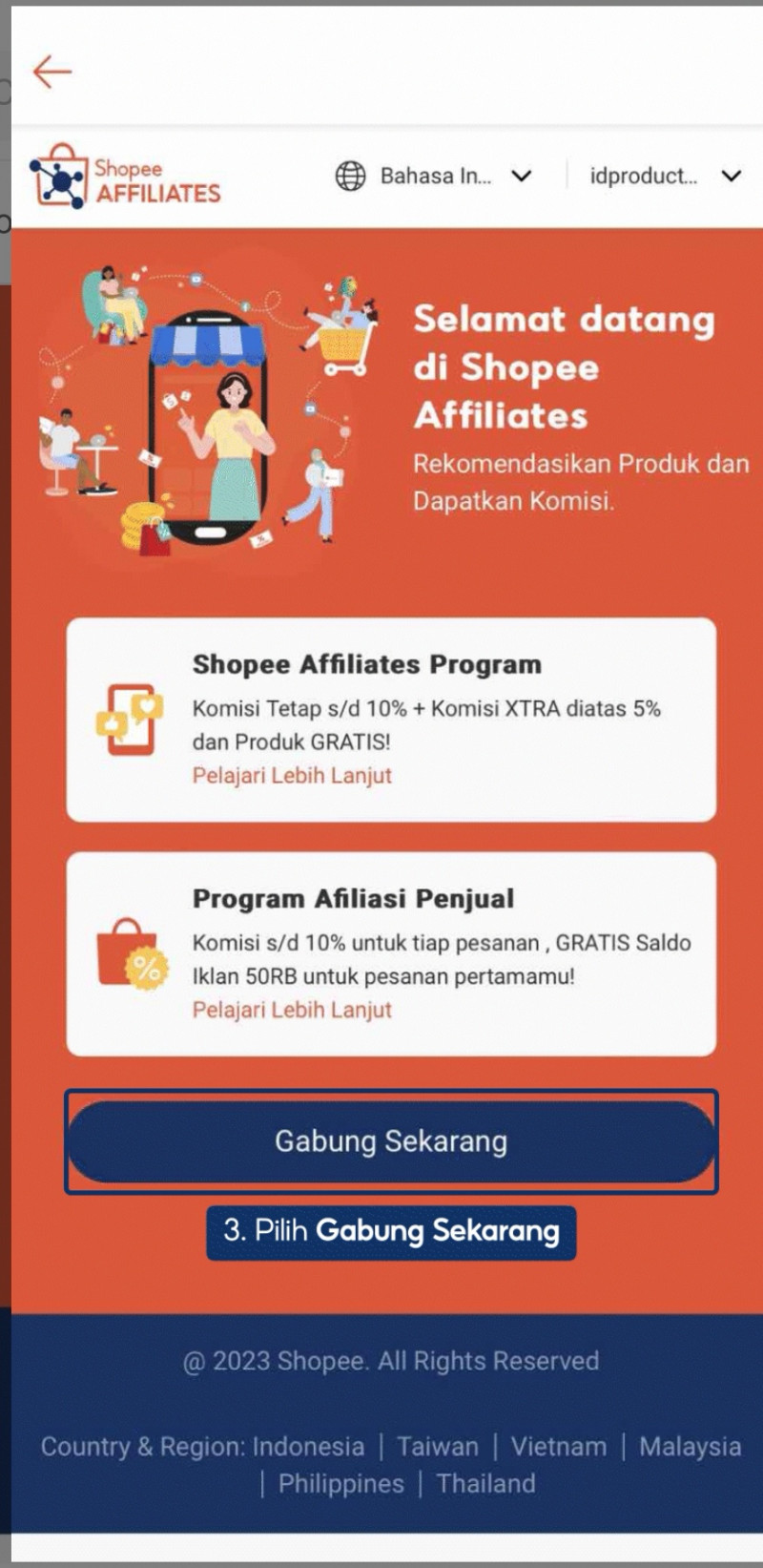The height and width of the screenshot is (1568, 763).
Task: Choose the Malaysia region link
Action: (x=690, y=1447)
